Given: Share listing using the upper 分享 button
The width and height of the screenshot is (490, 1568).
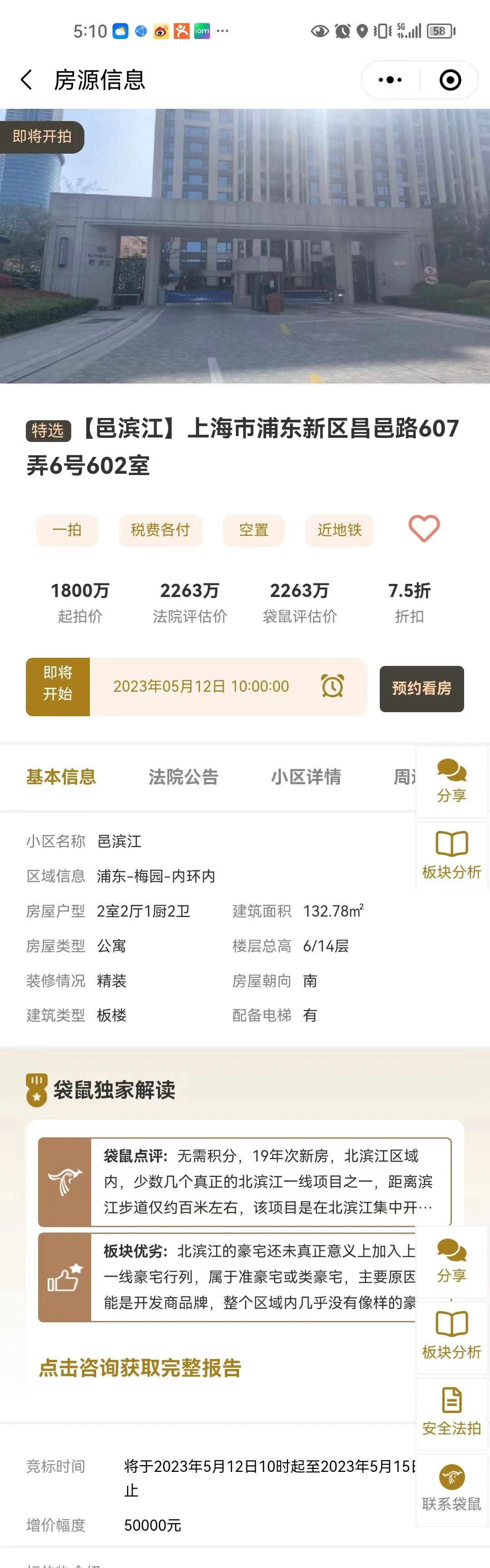Looking at the screenshot, I should click(x=451, y=782).
